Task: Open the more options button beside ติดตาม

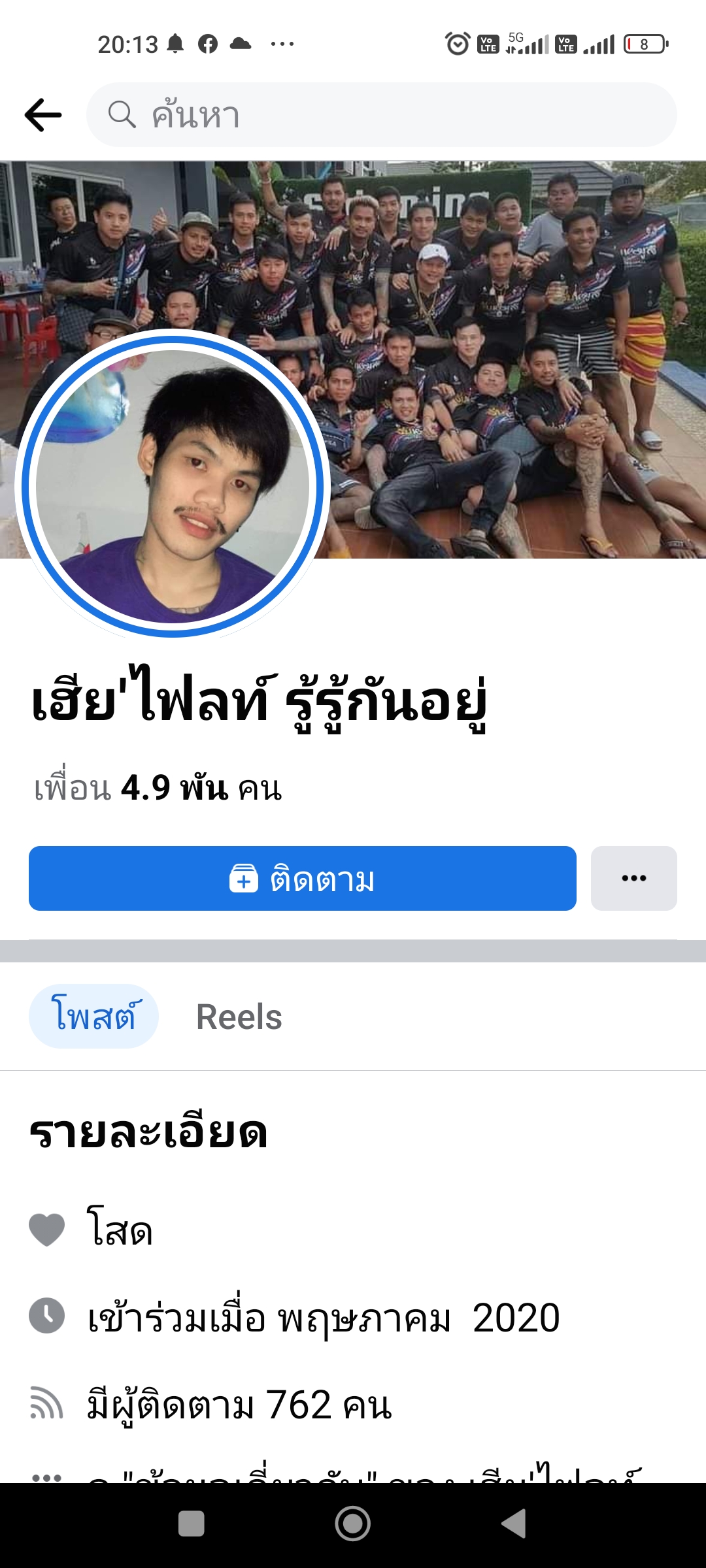Action: click(633, 878)
